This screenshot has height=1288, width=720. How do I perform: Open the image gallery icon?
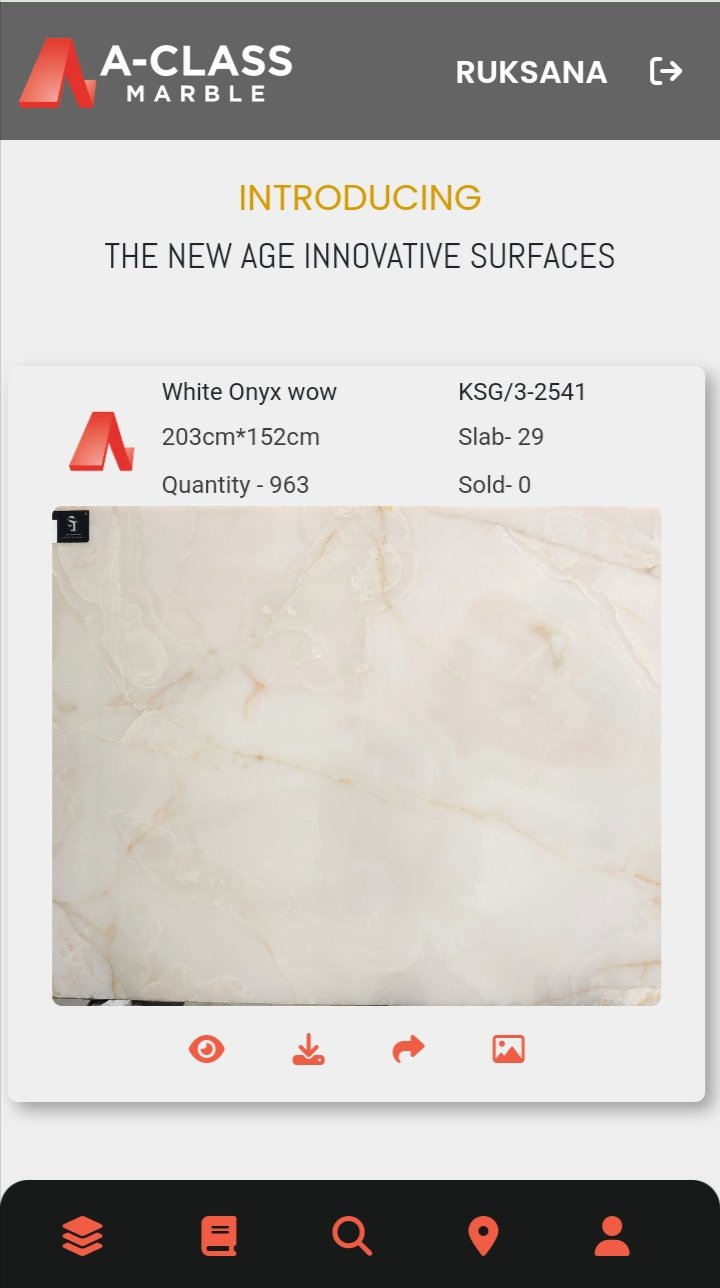pos(508,1049)
